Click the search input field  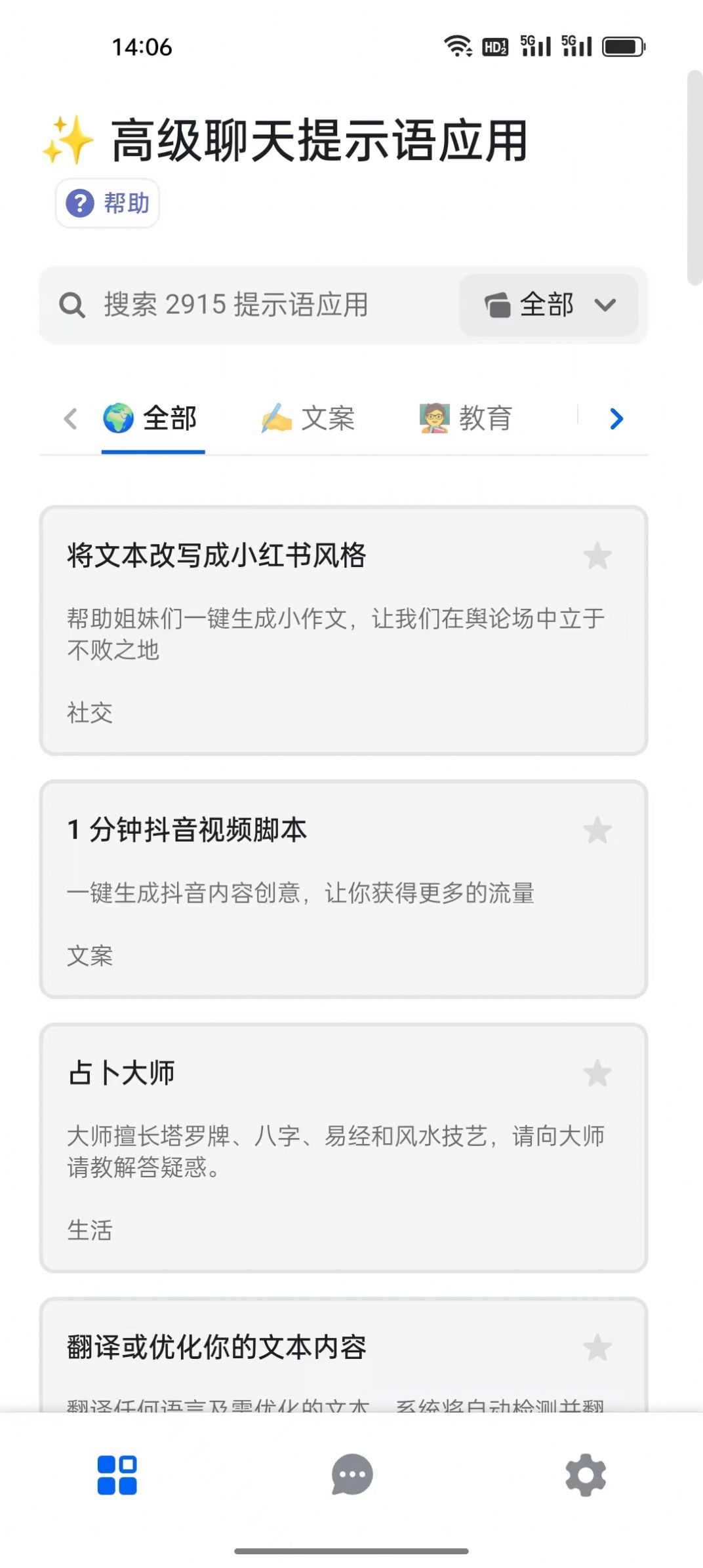pos(249,305)
